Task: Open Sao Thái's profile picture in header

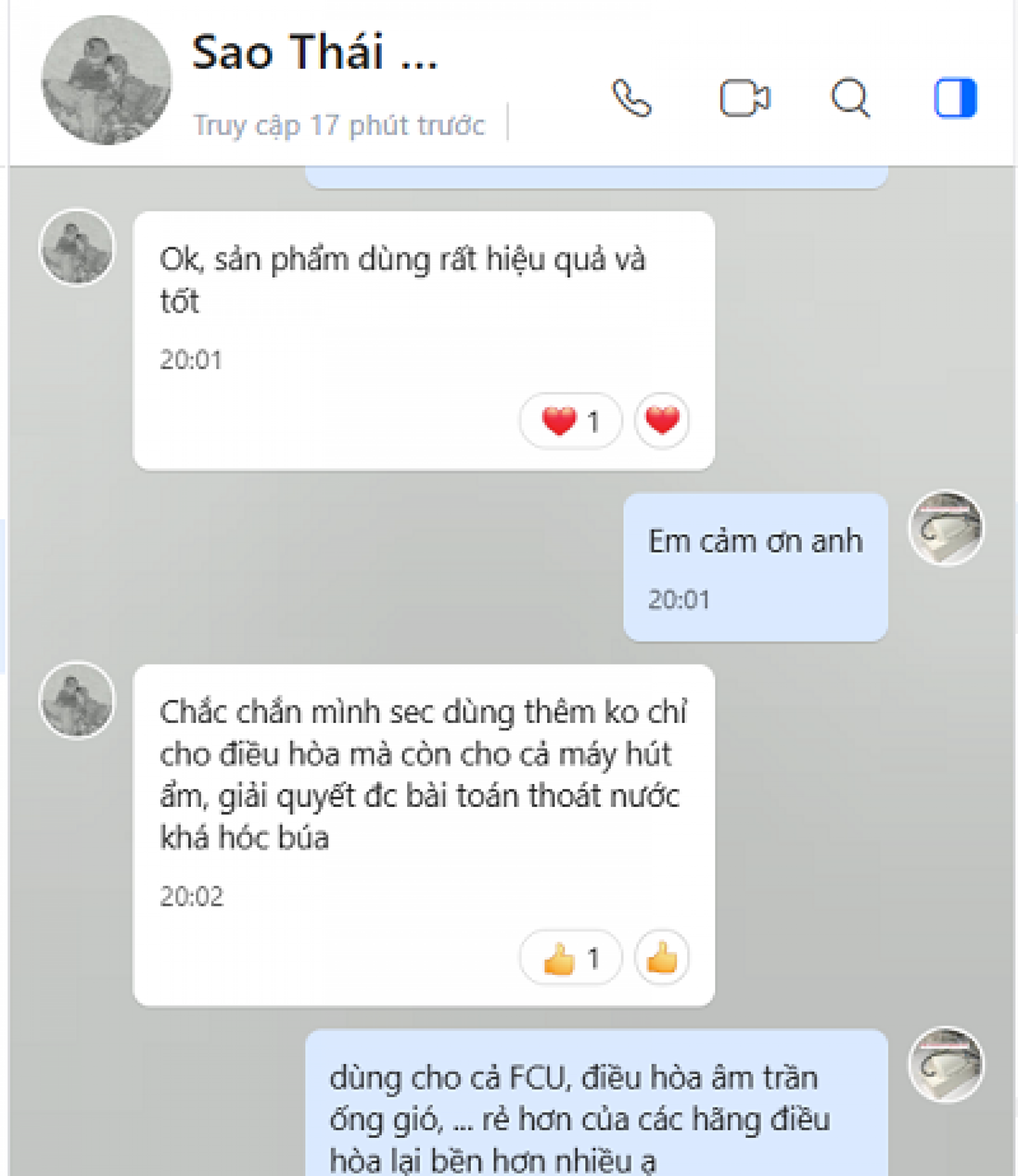Action: tap(106, 80)
